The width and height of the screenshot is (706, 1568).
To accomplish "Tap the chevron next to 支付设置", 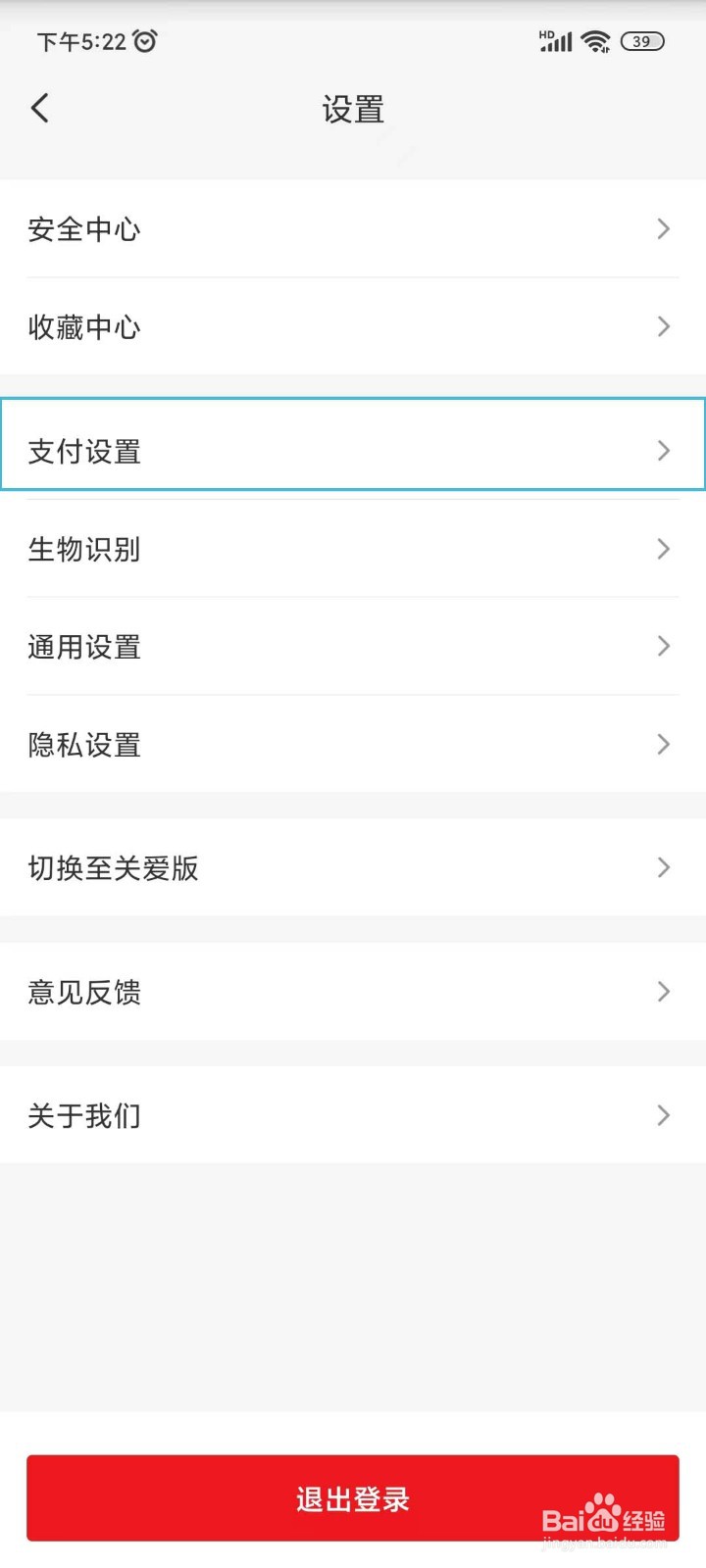I will [663, 451].
